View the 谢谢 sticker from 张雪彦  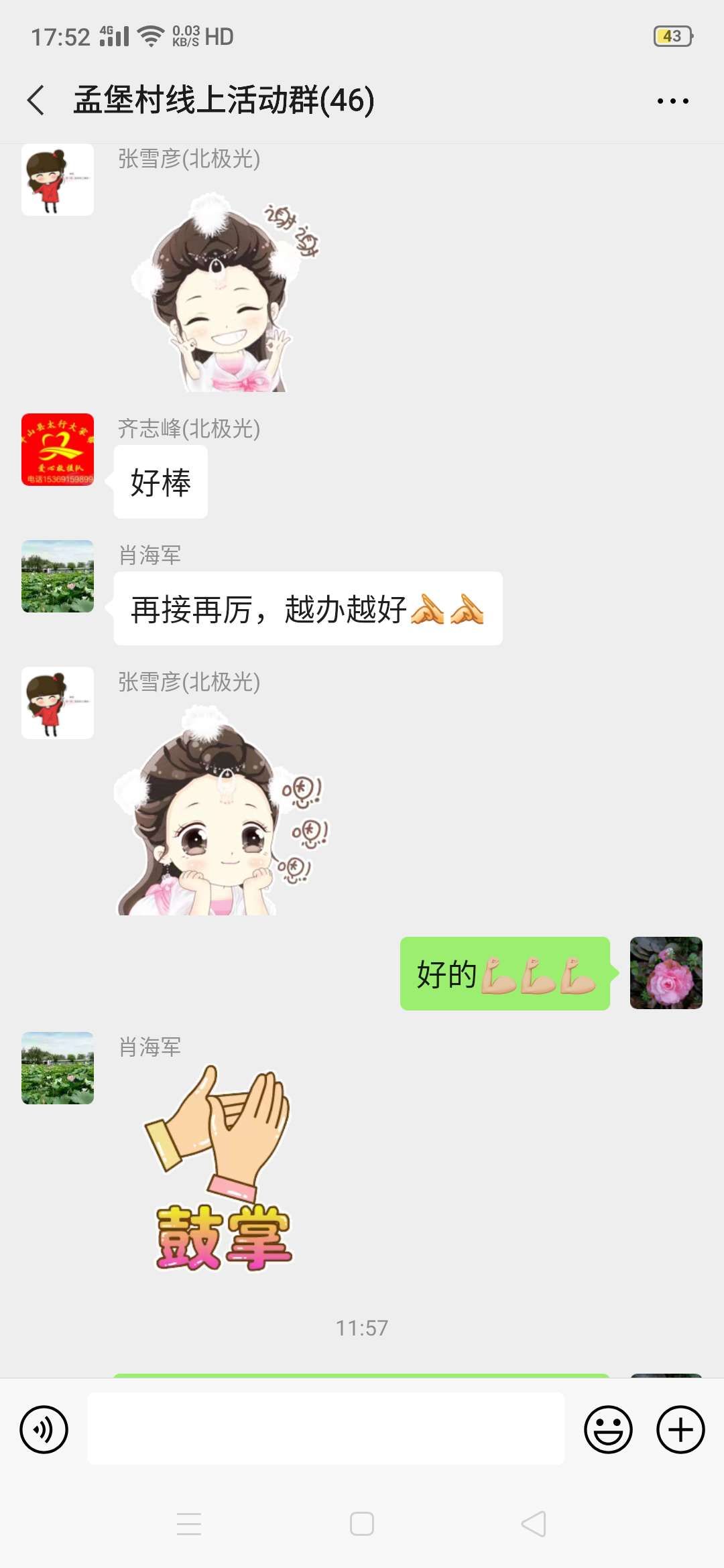coord(225,291)
